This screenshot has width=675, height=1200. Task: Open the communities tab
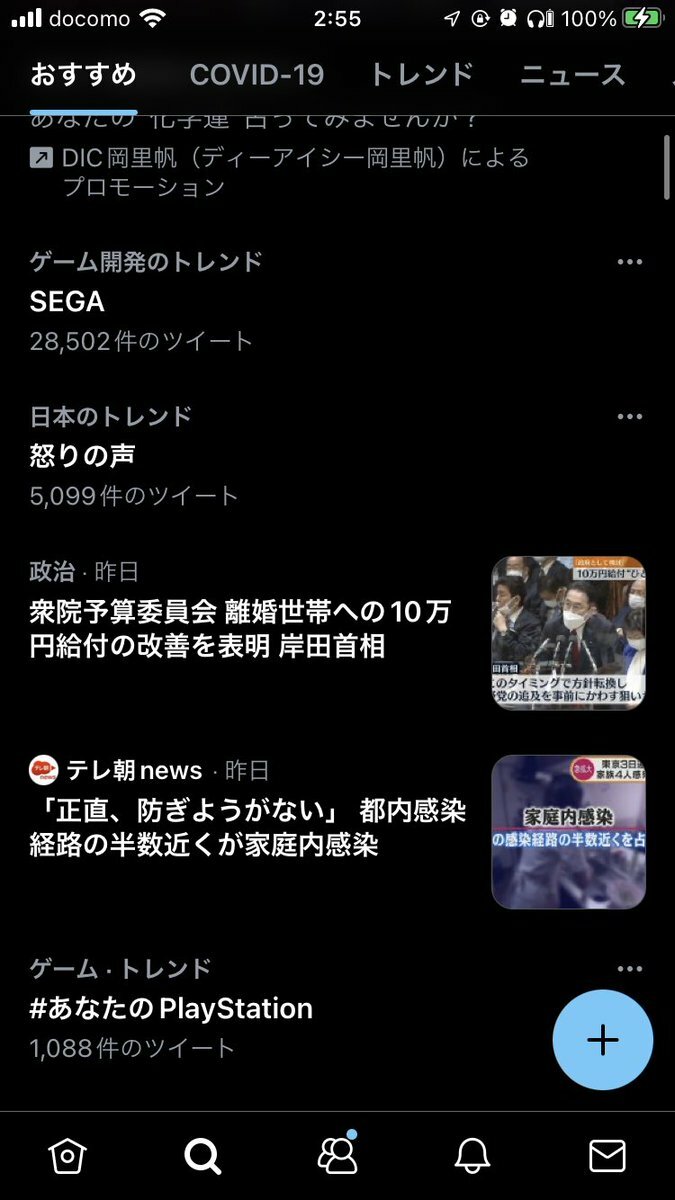click(337, 1155)
